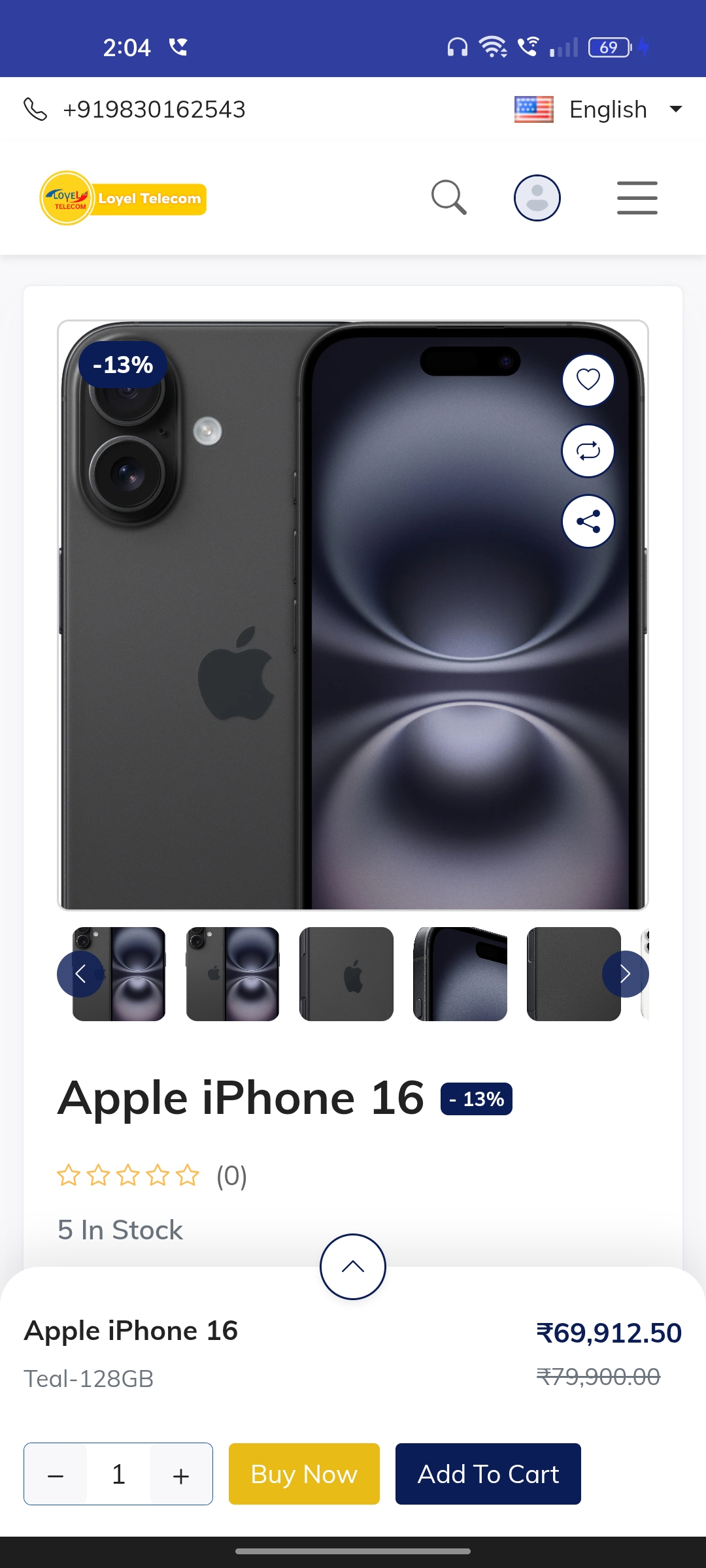Open the hamburger menu
Image resolution: width=706 pixels, height=1568 pixels.
pyautogui.click(x=637, y=197)
